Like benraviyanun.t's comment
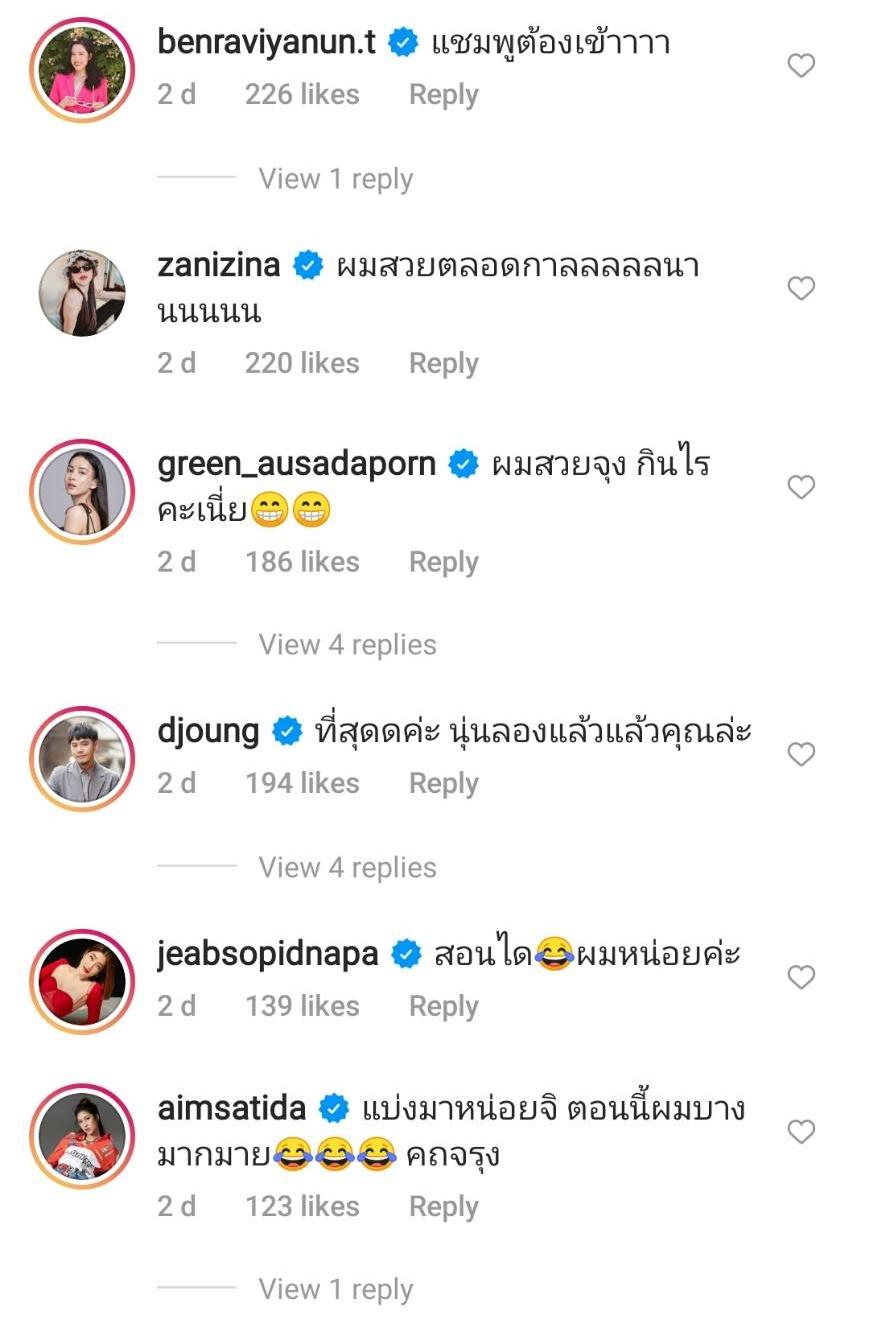The image size is (869, 1321). [x=801, y=66]
